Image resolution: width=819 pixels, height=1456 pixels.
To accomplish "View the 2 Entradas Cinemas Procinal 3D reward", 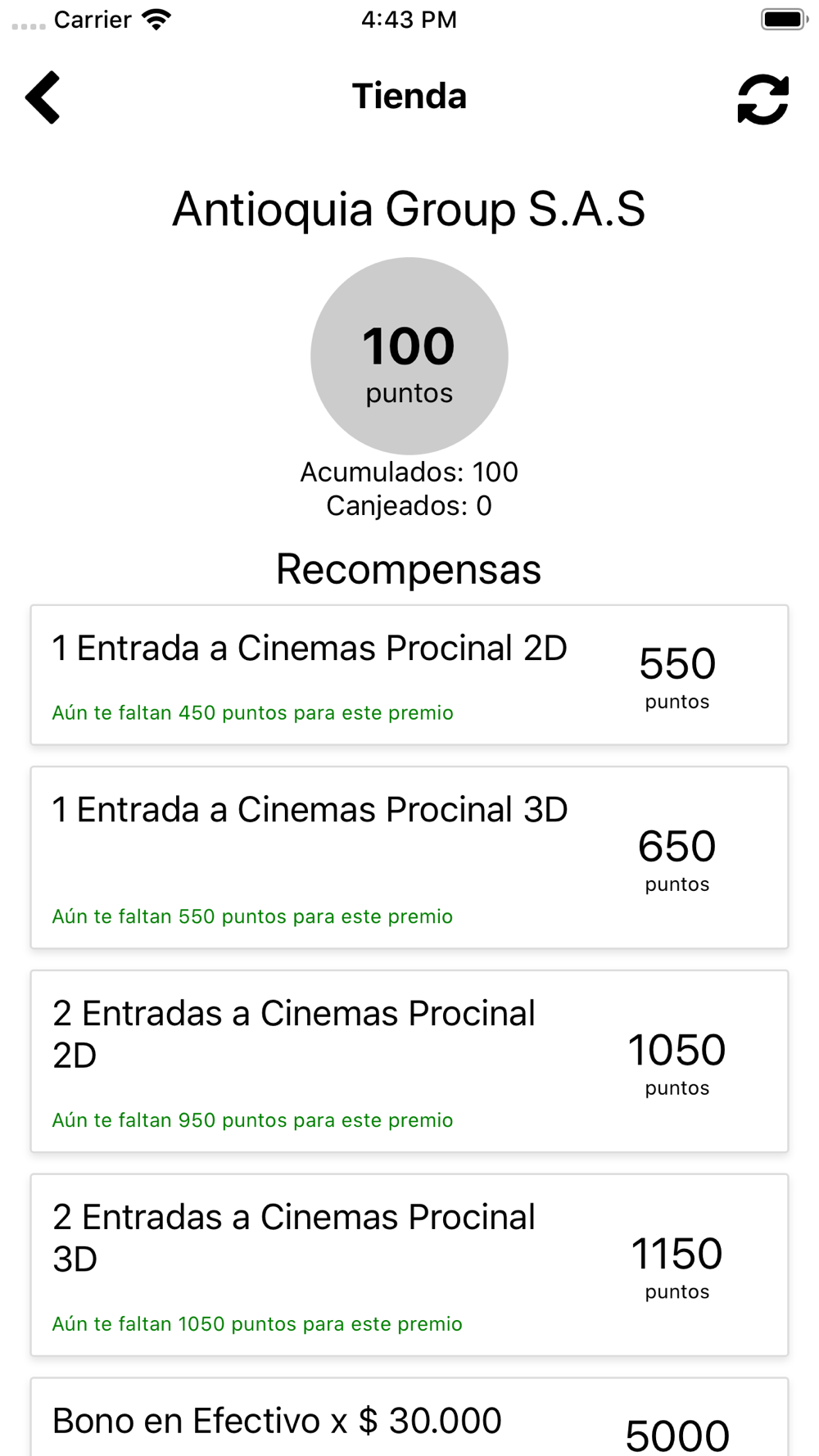I will (409, 1265).
